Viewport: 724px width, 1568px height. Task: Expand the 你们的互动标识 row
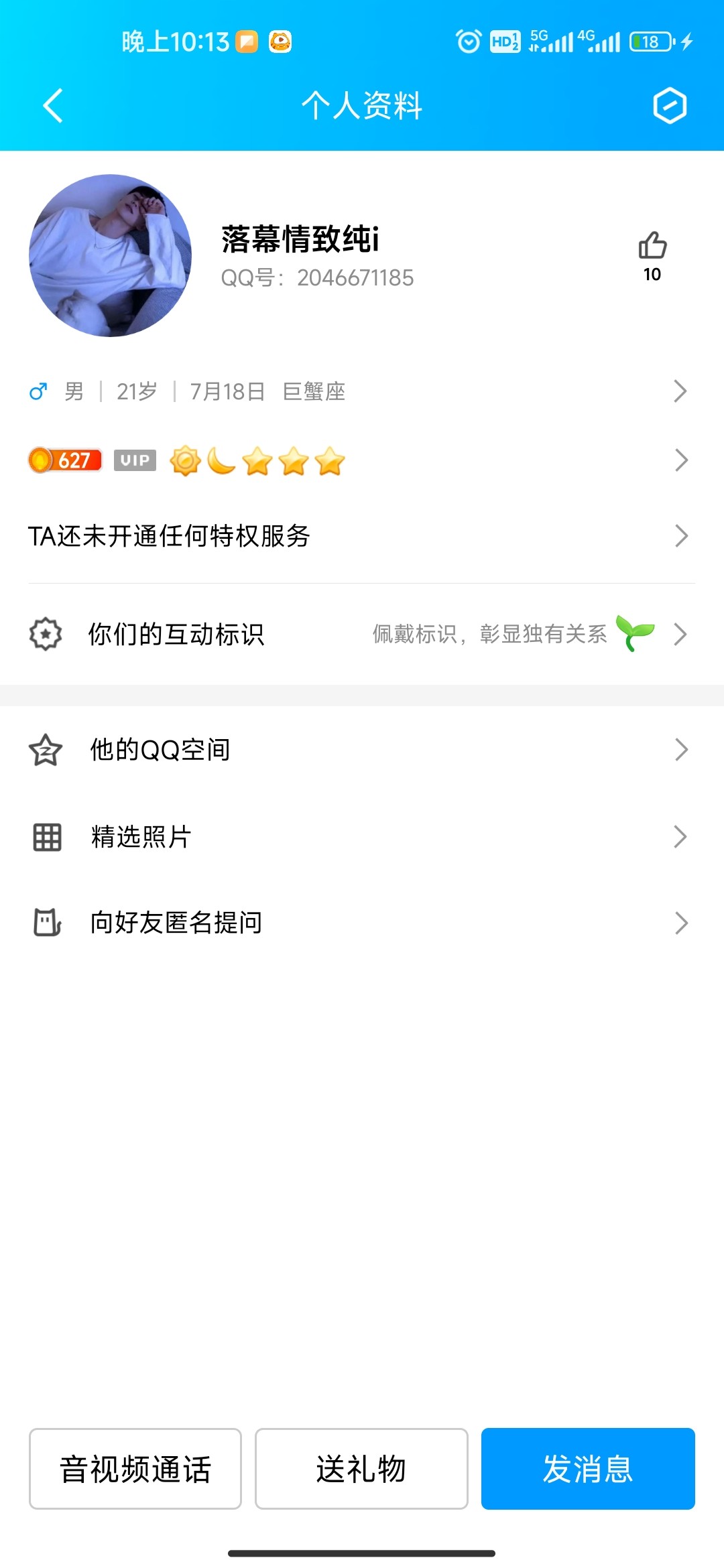point(362,635)
